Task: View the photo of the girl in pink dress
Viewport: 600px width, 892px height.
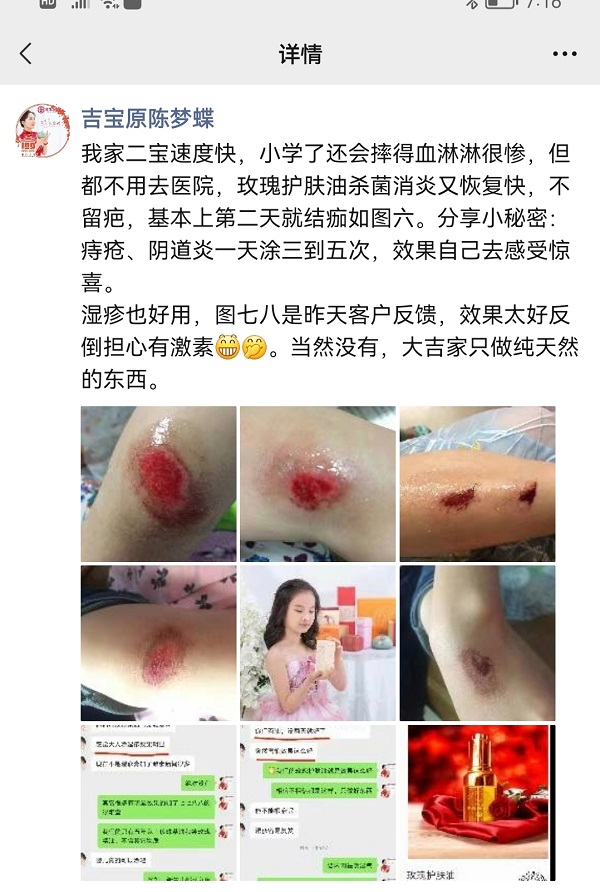Action: pyautogui.click(x=318, y=643)
